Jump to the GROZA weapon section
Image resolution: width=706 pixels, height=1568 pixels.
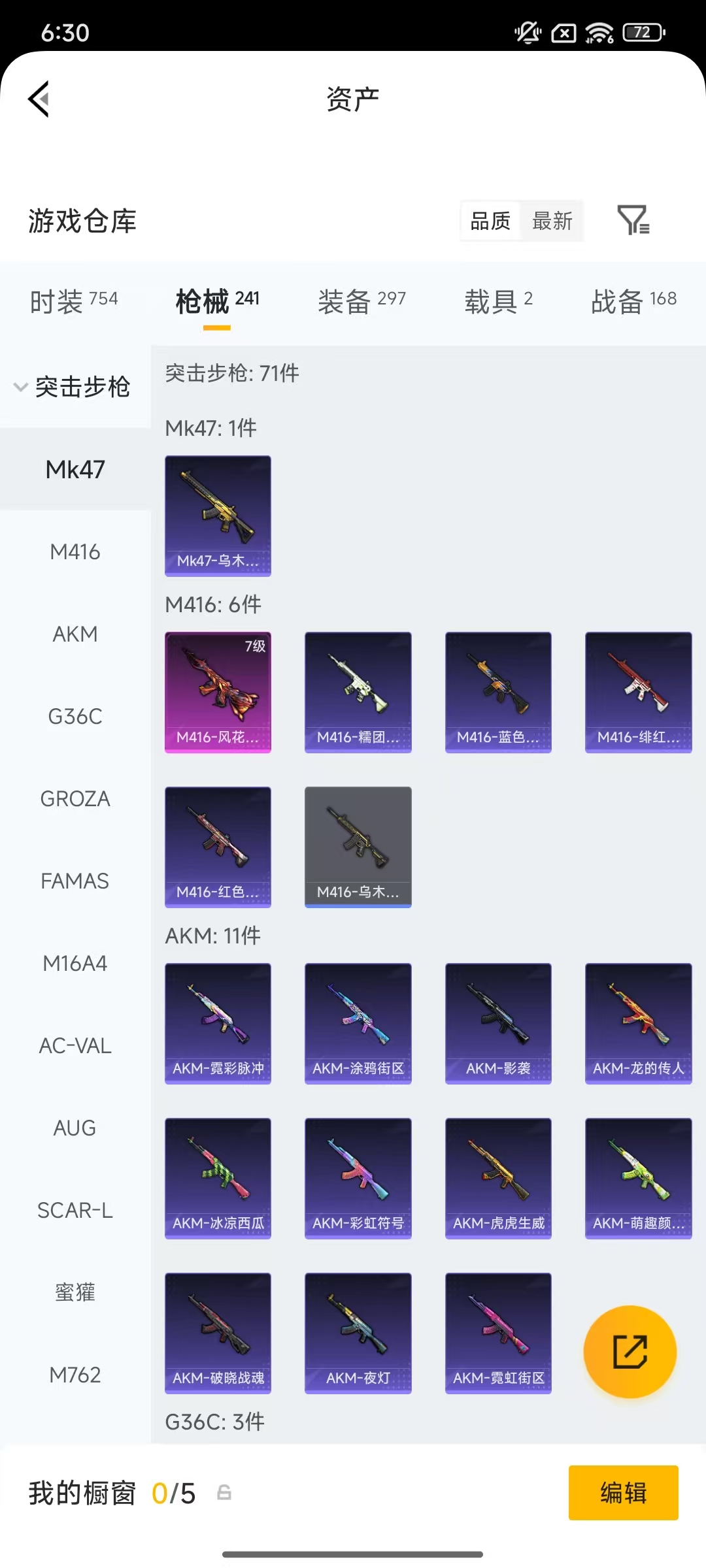[75, 798]
